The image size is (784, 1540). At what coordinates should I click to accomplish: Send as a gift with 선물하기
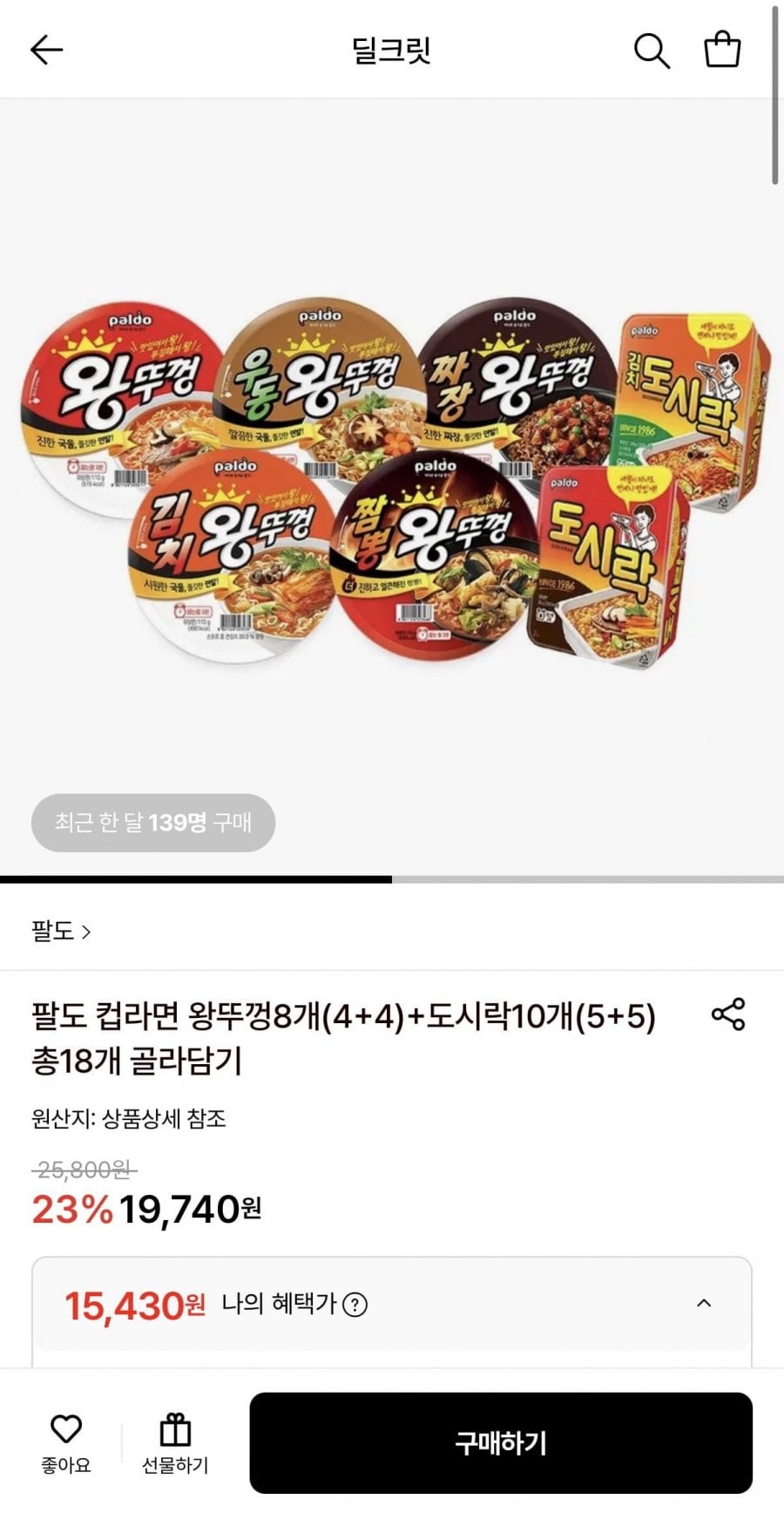pyautogui.click(x=175, y=1443)
